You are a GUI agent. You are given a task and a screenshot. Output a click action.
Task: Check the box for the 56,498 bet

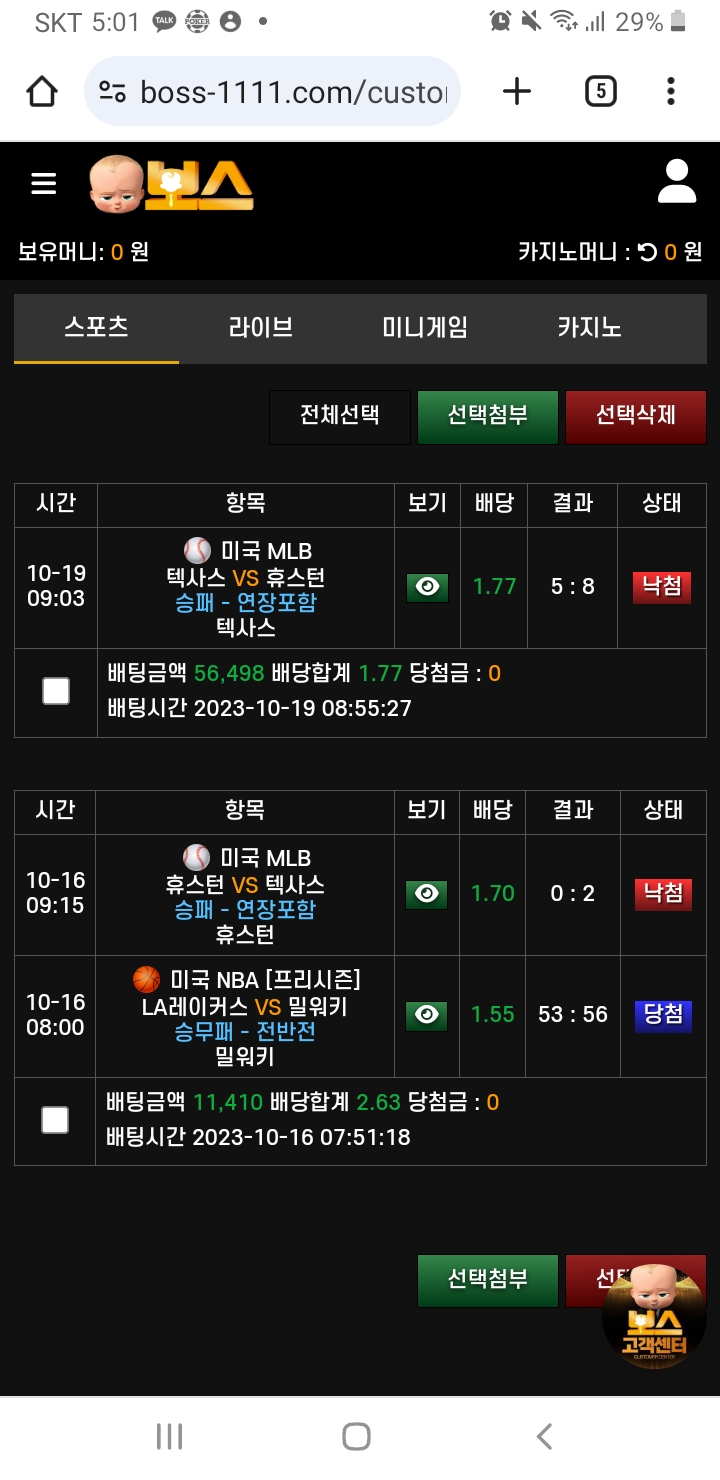tap(56, 691)
